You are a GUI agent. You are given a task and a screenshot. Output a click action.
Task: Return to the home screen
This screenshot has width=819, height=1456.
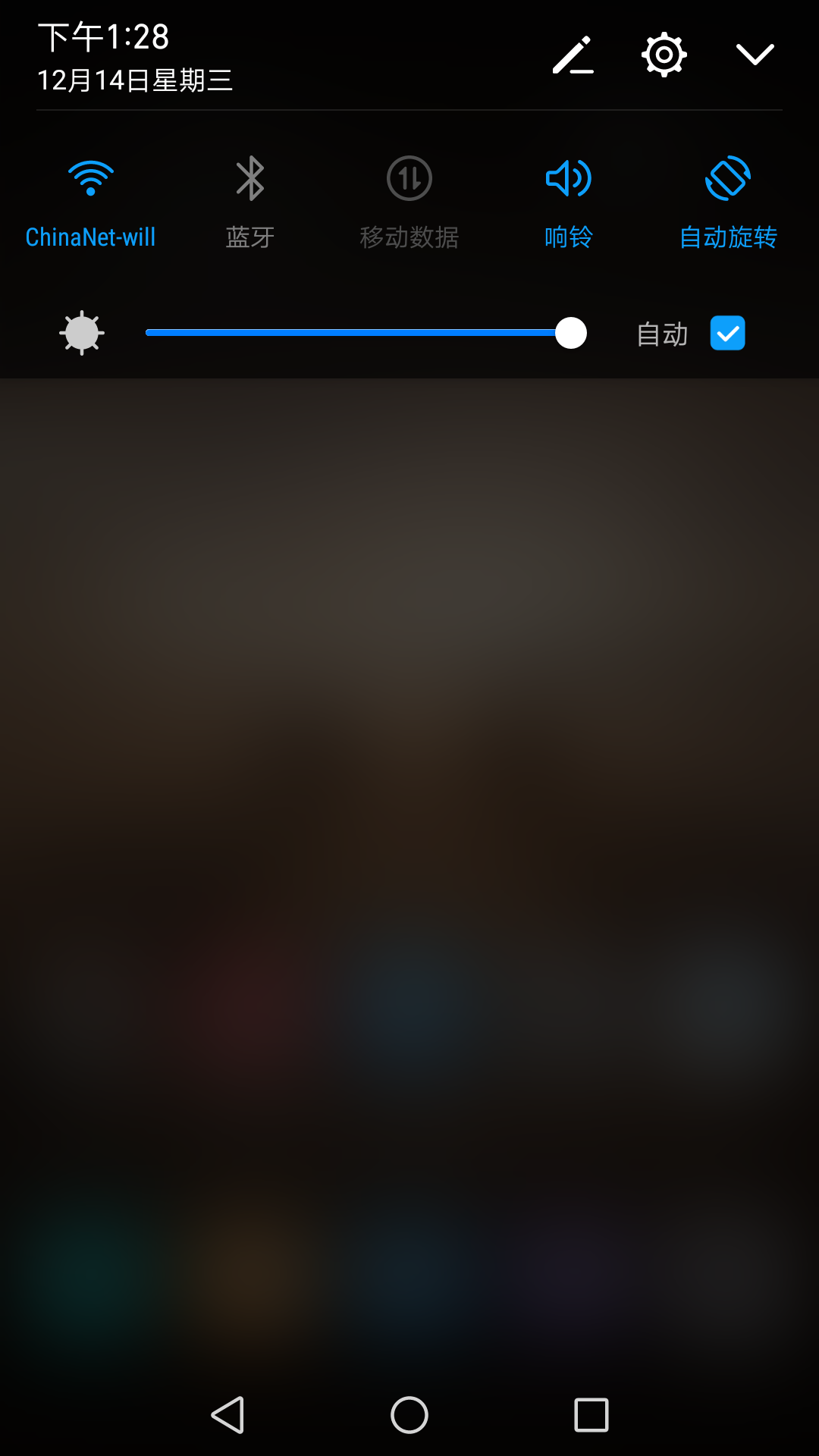point(409,1415)
